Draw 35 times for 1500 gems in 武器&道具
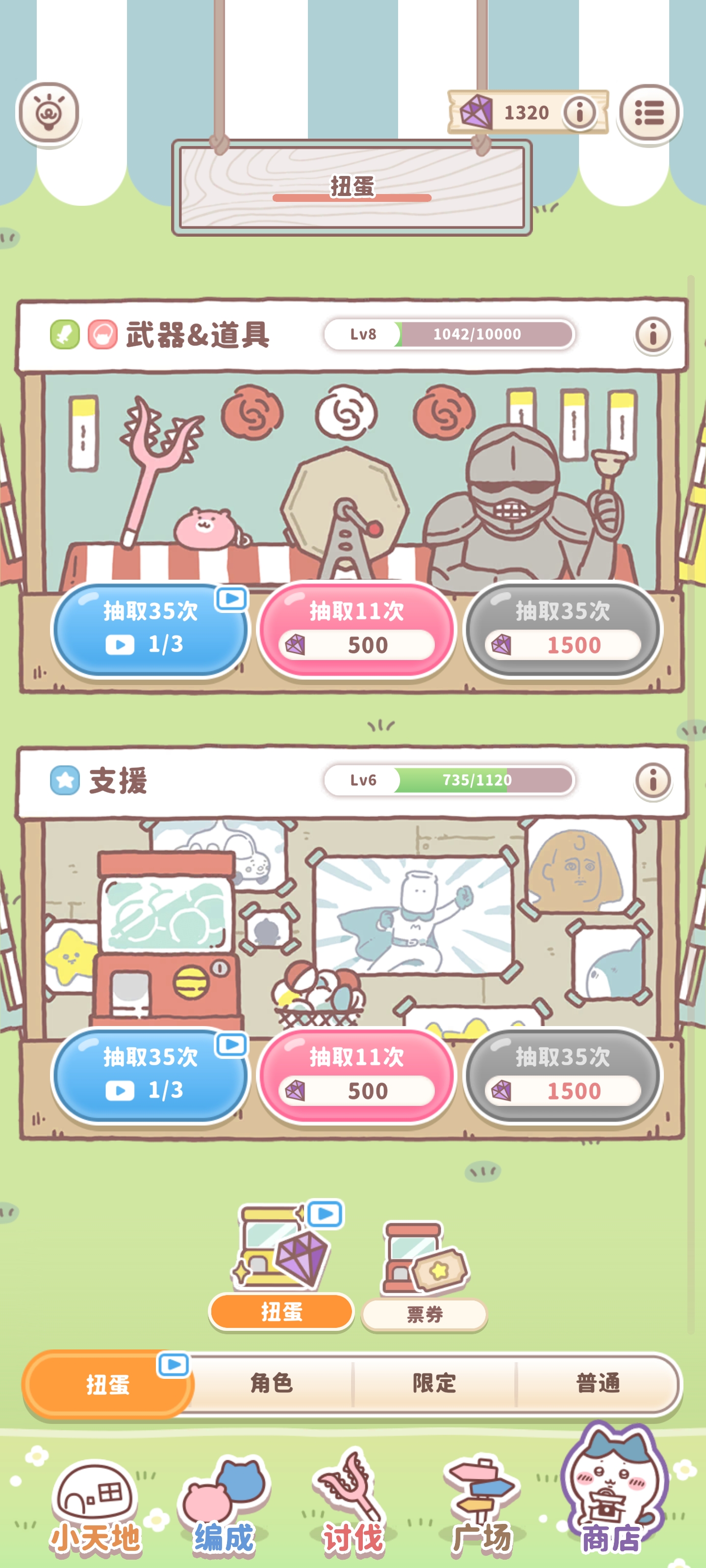 click(x=562, y=630)
